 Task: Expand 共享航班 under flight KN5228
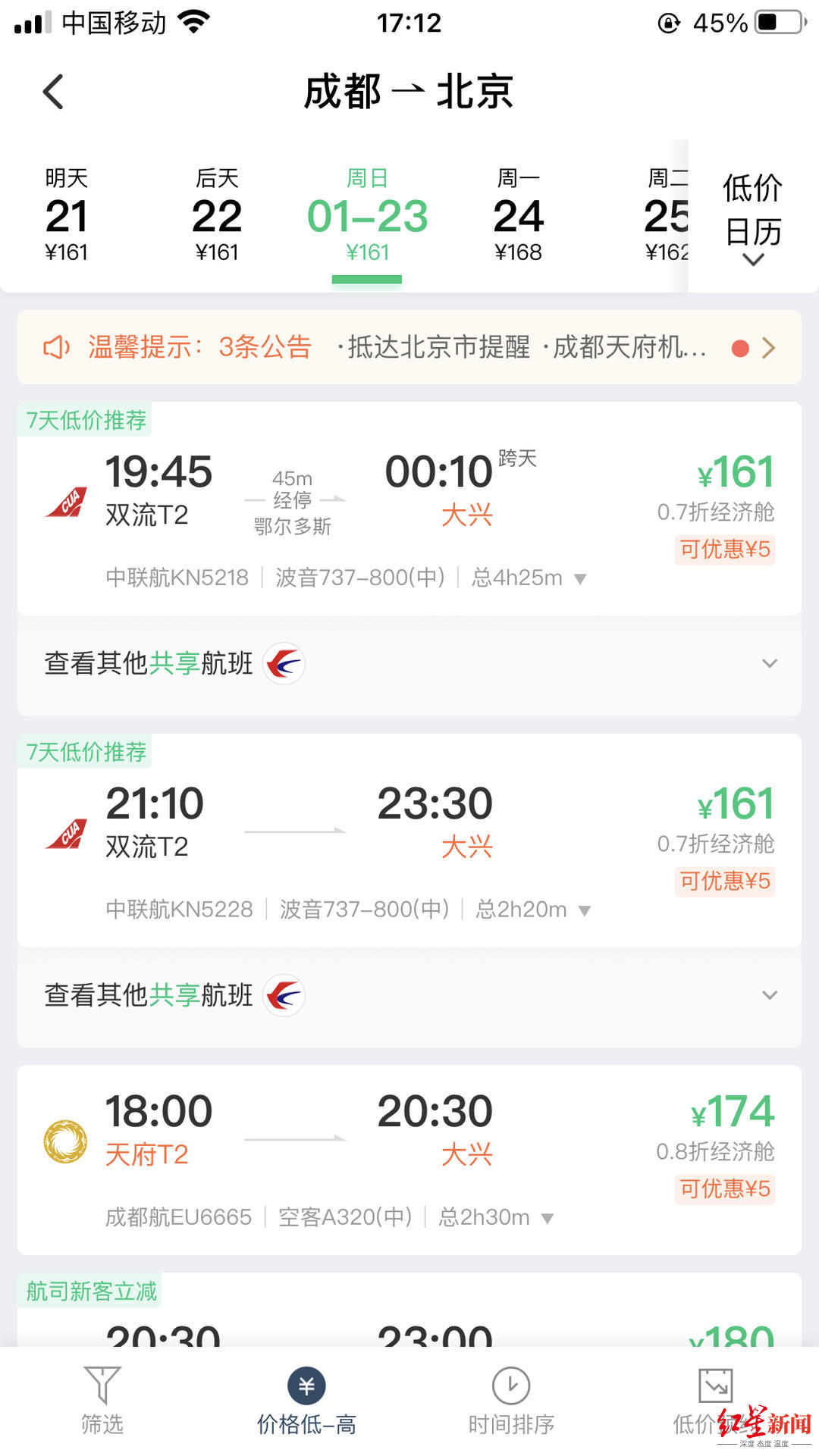pos(409,995)
